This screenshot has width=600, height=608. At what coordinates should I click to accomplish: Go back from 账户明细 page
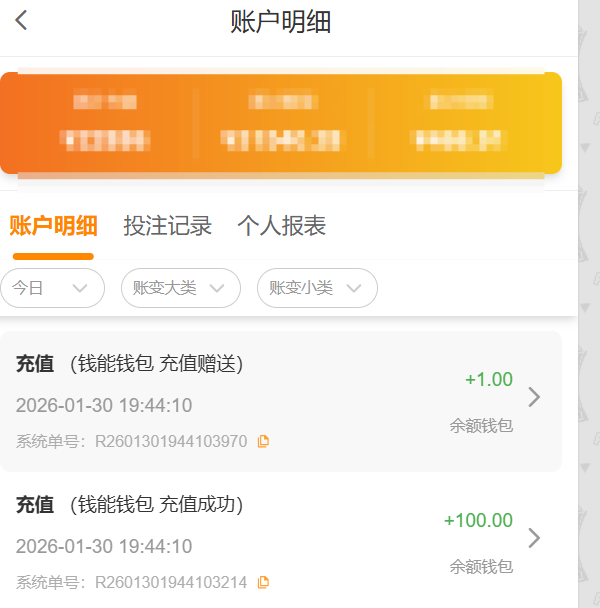click(x=21, y=20)
